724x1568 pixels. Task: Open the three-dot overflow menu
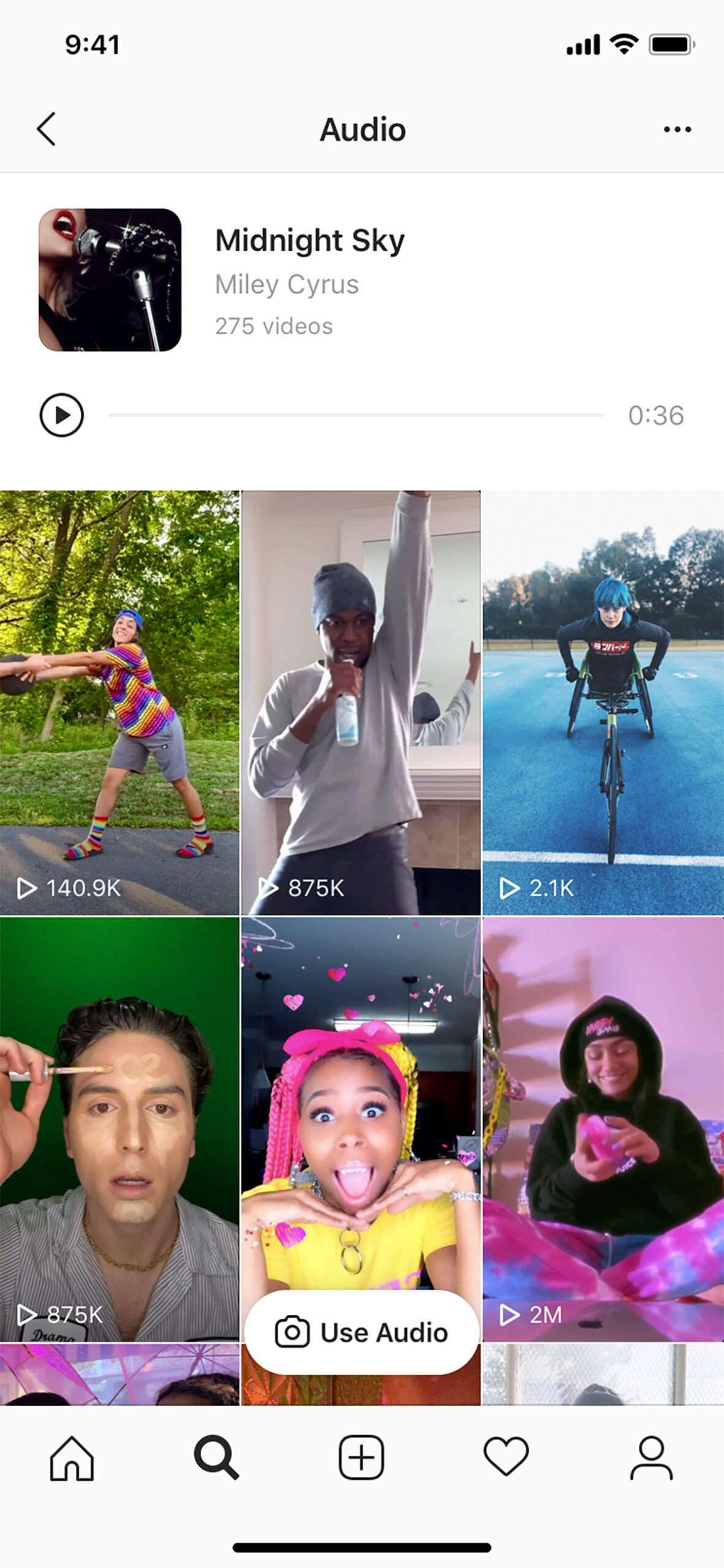pyautogui.click(x=677, y=129)
